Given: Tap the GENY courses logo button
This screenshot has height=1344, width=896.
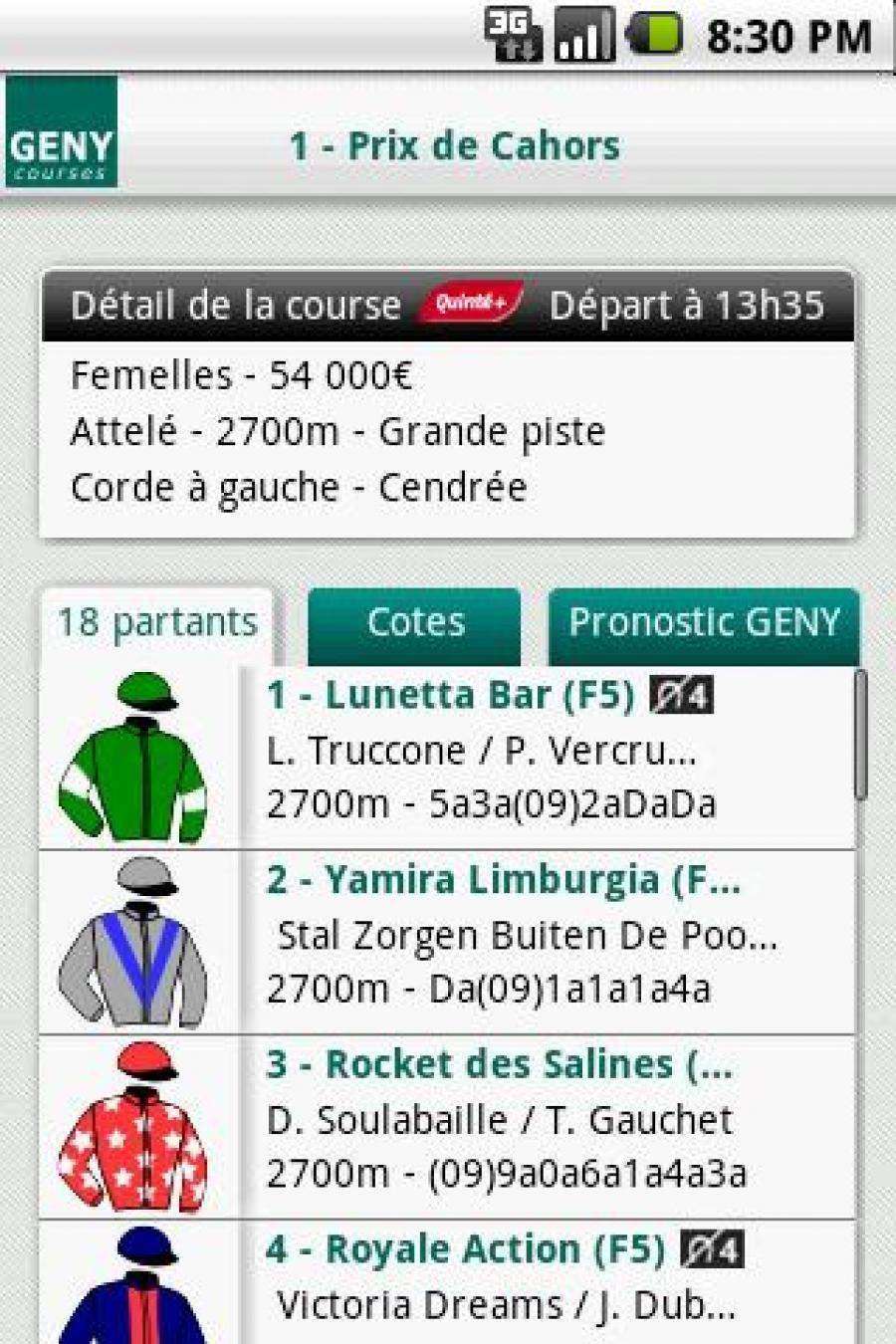Looking at the screenshot, I should coord(62,132).
